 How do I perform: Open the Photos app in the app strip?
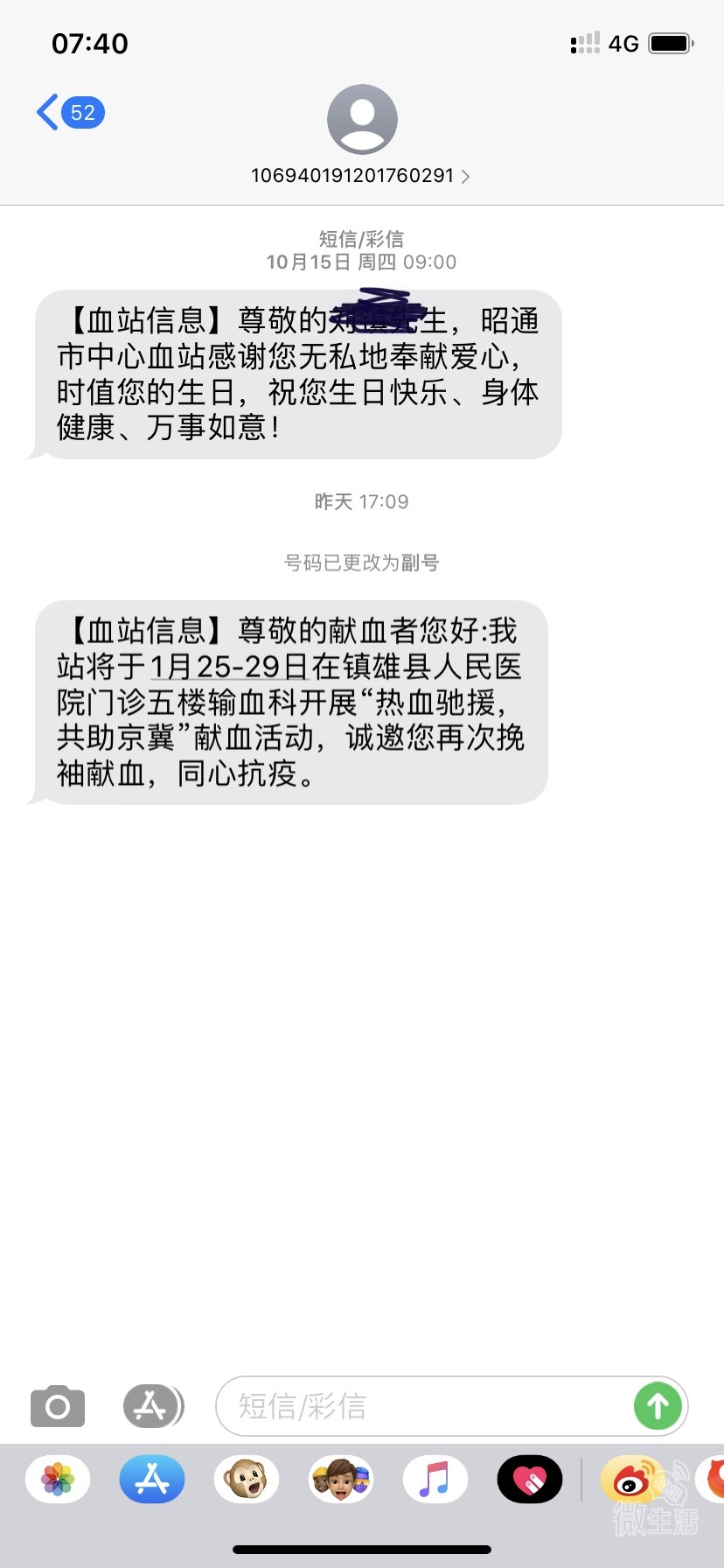coord(58,1480)
